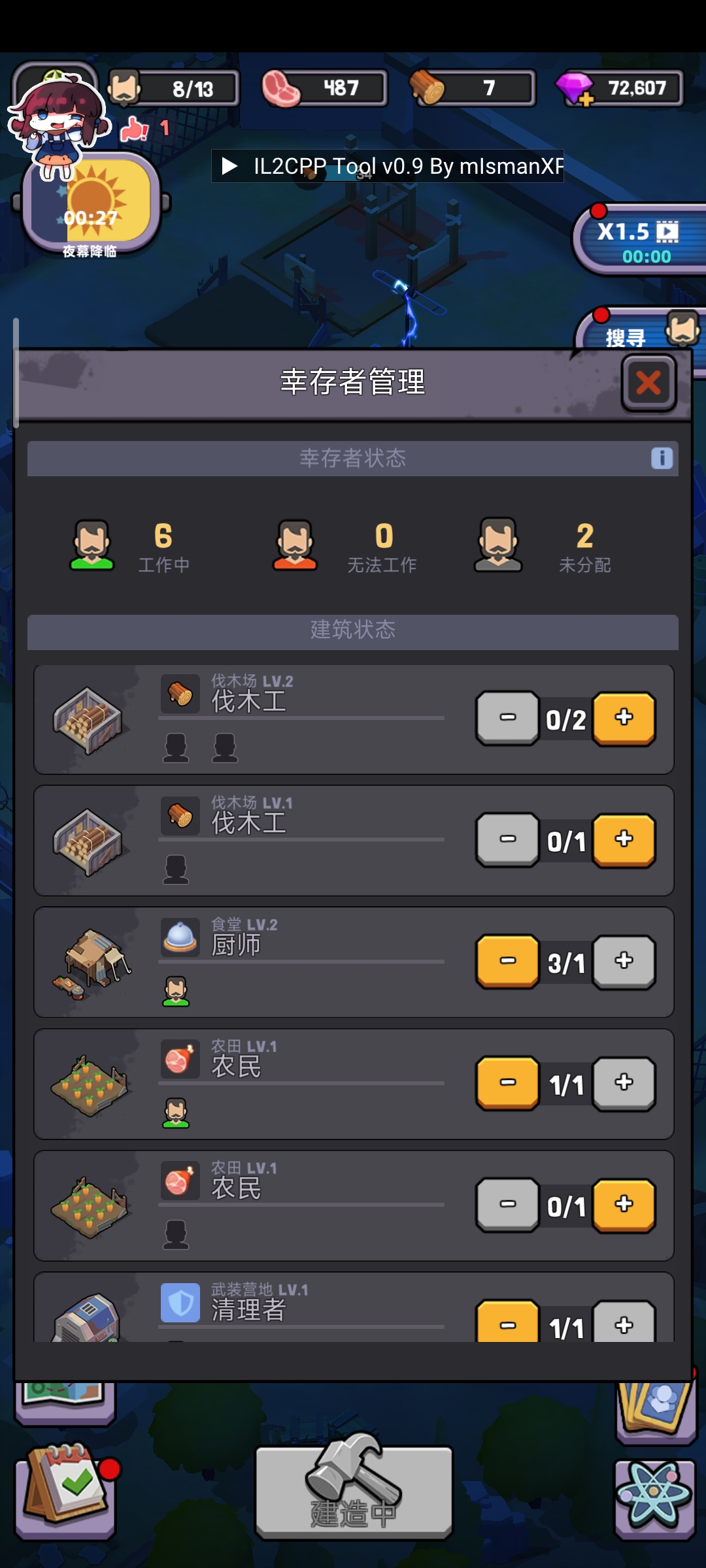Add a 农民 to the 0/1 农田
The height and width of the screenshot is (1568, 706).
[624, 1205]
